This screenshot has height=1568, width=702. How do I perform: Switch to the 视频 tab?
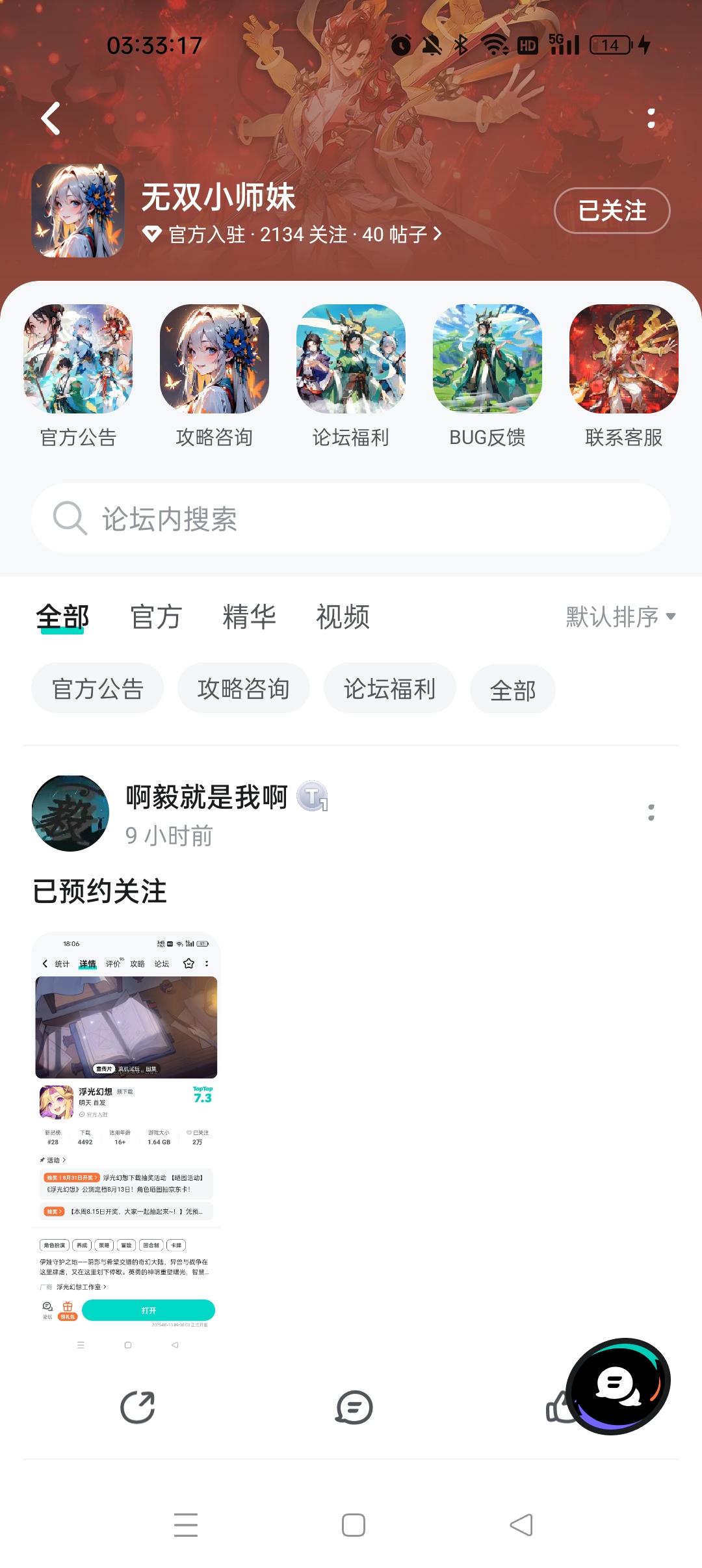point(343,617)
